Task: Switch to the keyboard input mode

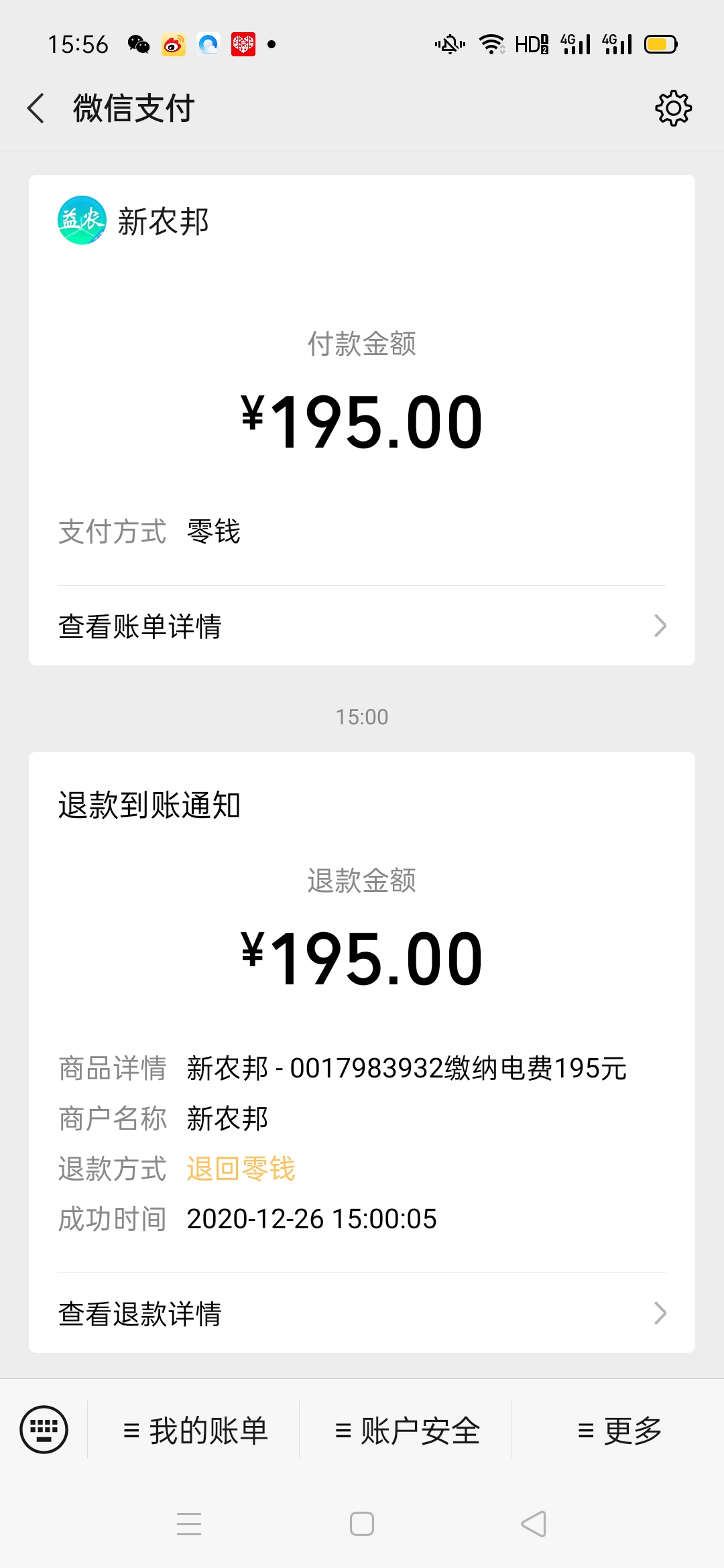Action: point(44,1429)
